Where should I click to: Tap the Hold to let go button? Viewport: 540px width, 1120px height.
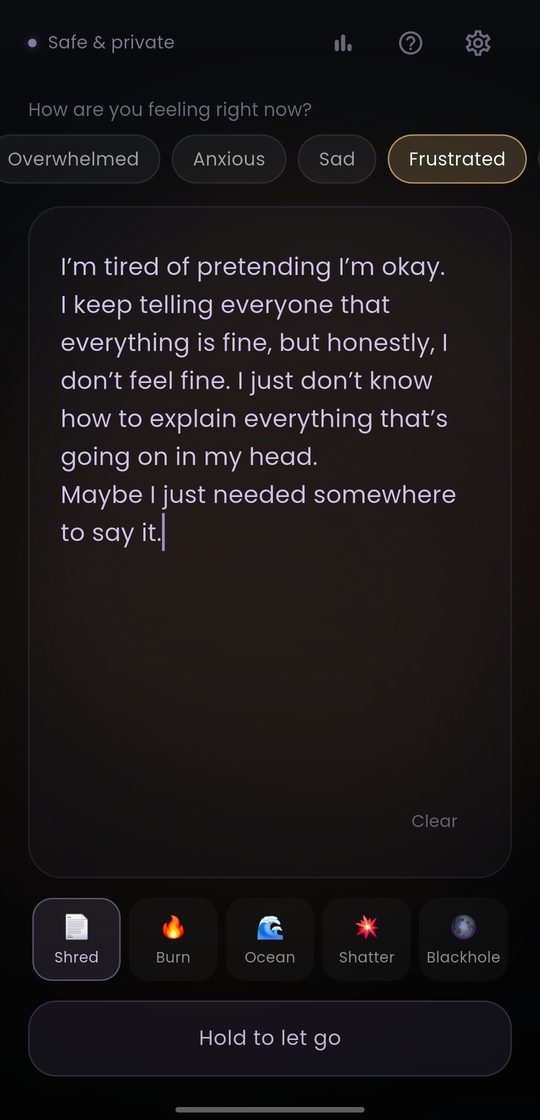pos(270,1038)
